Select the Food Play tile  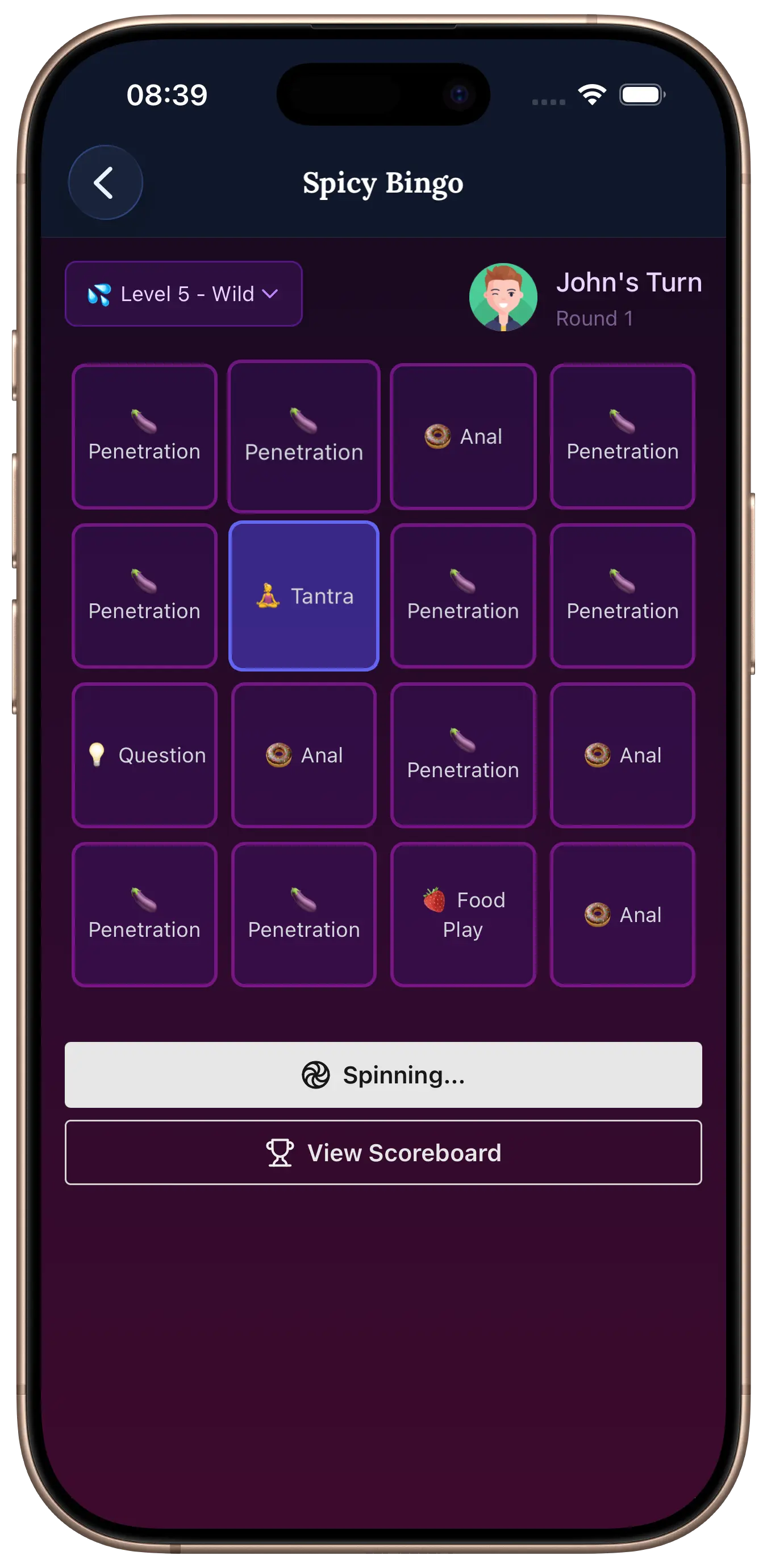click(462, 914)
